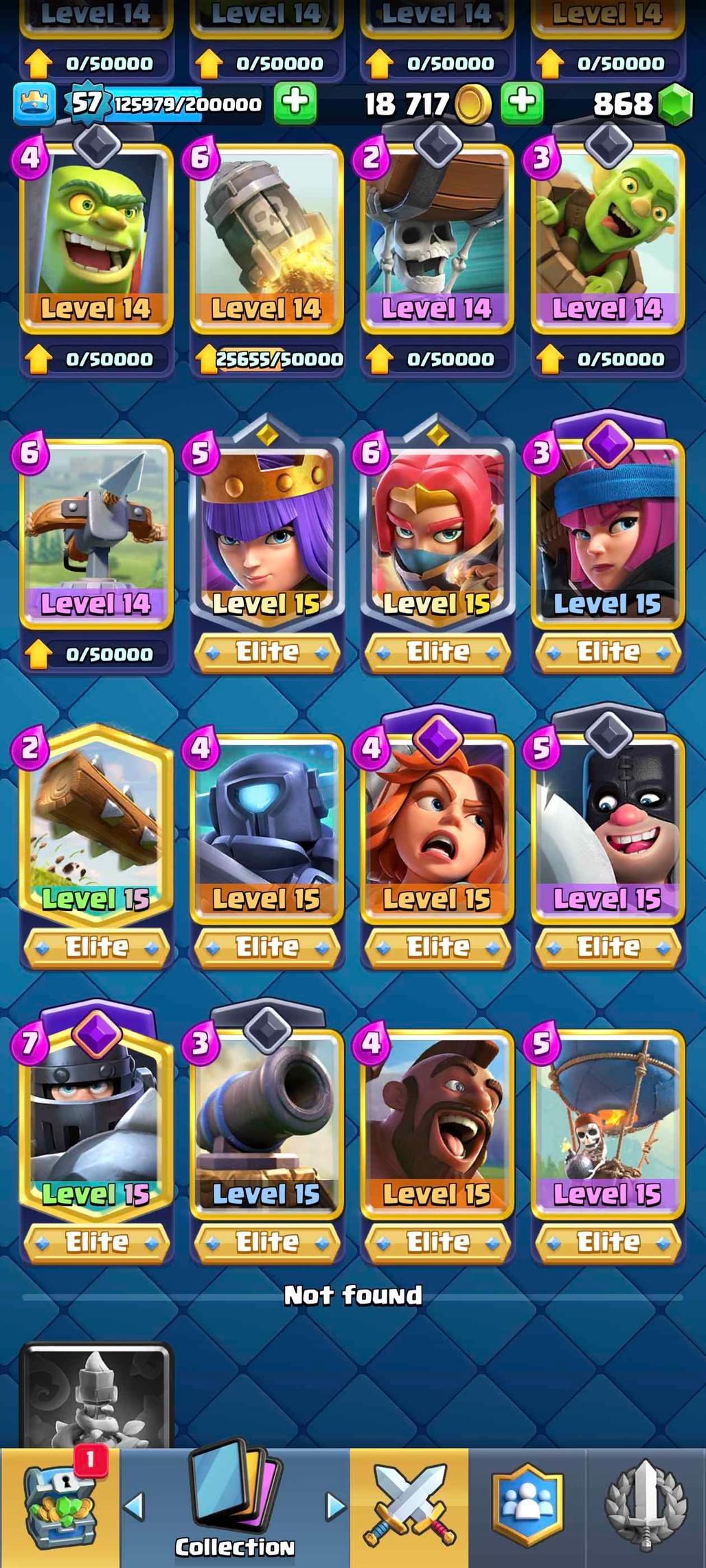Switch to the Battle crossed-swords tab
Screen dimensions: 706x1568
(409, 1508)
